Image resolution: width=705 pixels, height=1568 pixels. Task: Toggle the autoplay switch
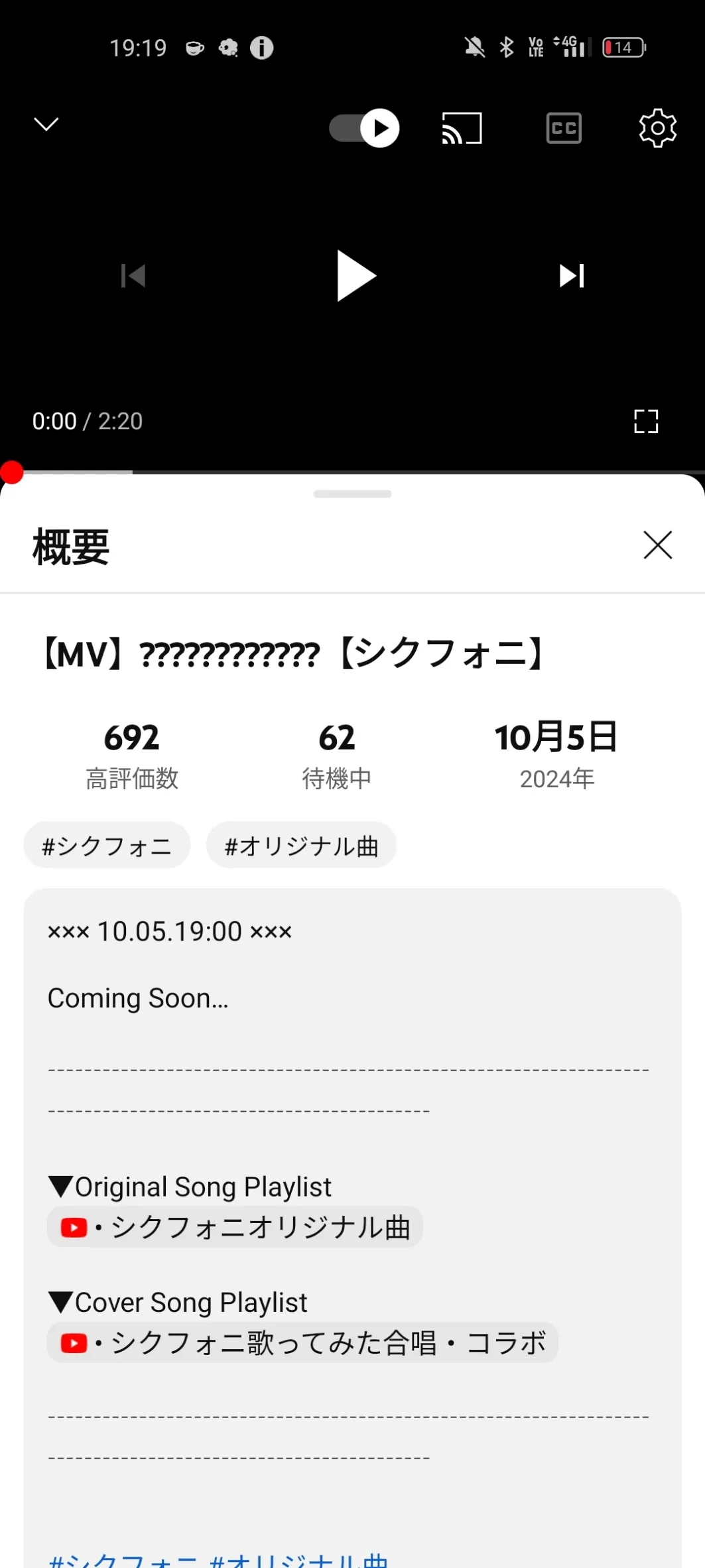(x=364, y=128)
